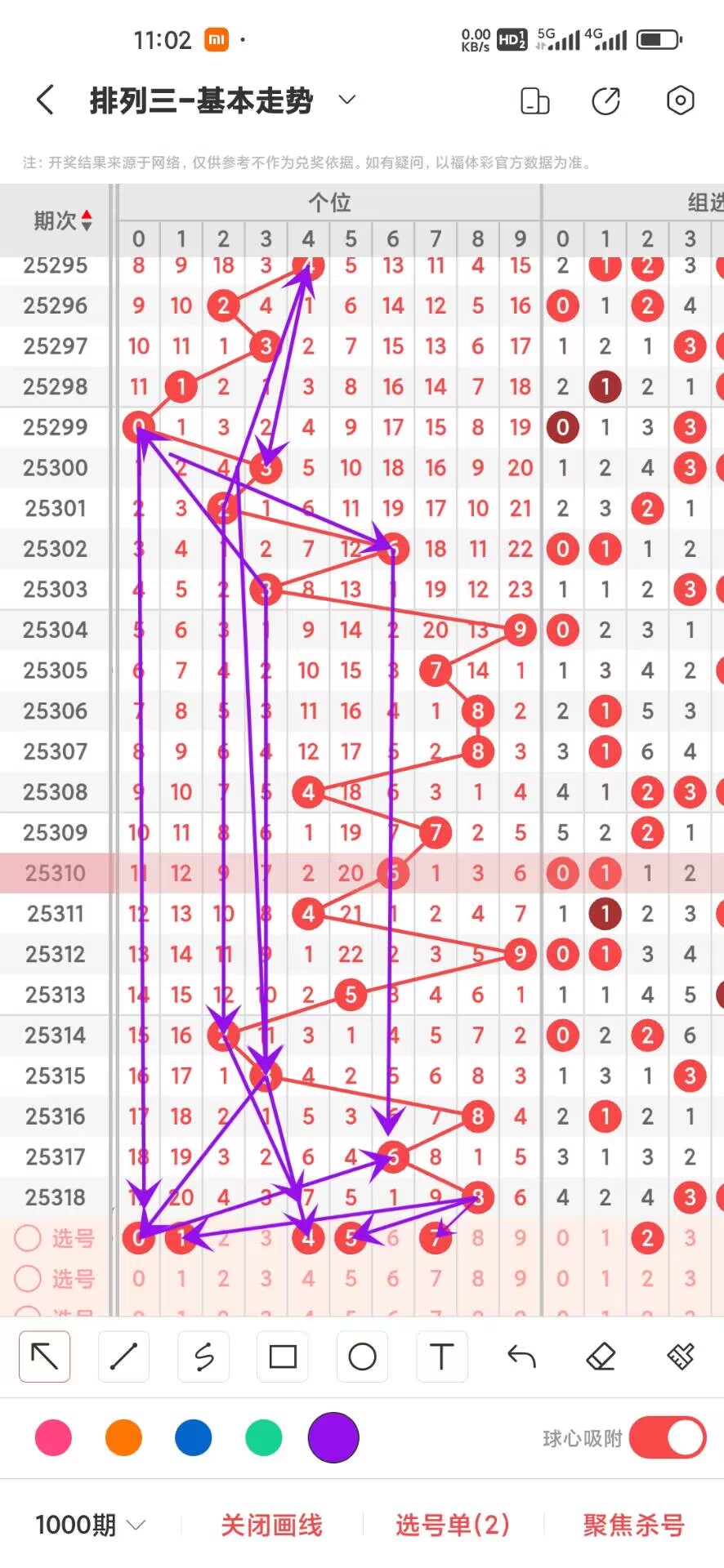Tap 关闭画线 to exit drawing mode
The image size is (724, 1568).
(271, 1525)
